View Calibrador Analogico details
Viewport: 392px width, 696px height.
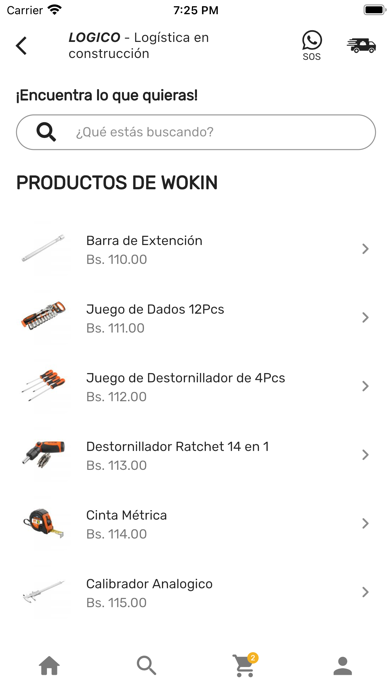[196, 593]
